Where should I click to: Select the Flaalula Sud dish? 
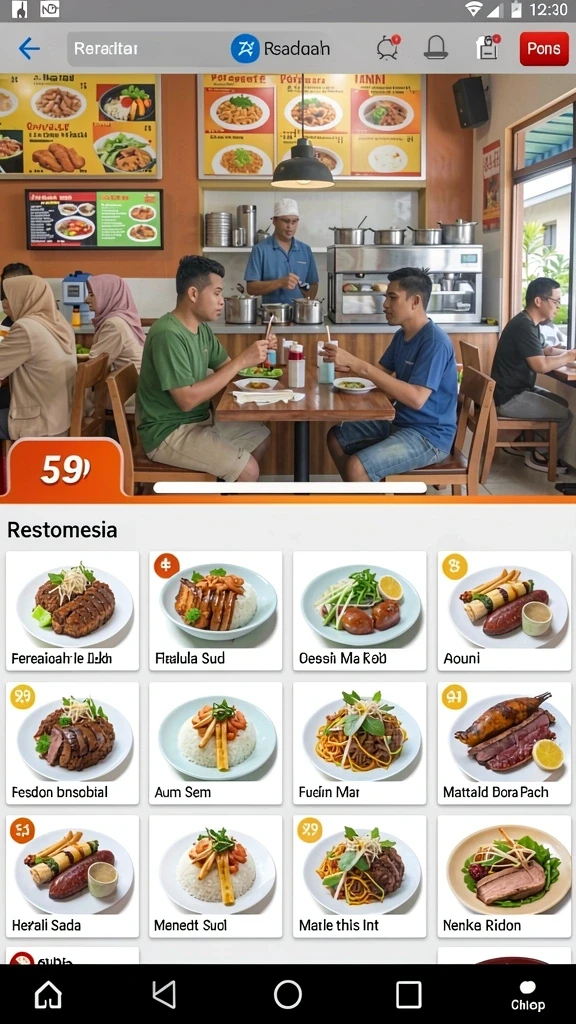[x=216, y=611]
